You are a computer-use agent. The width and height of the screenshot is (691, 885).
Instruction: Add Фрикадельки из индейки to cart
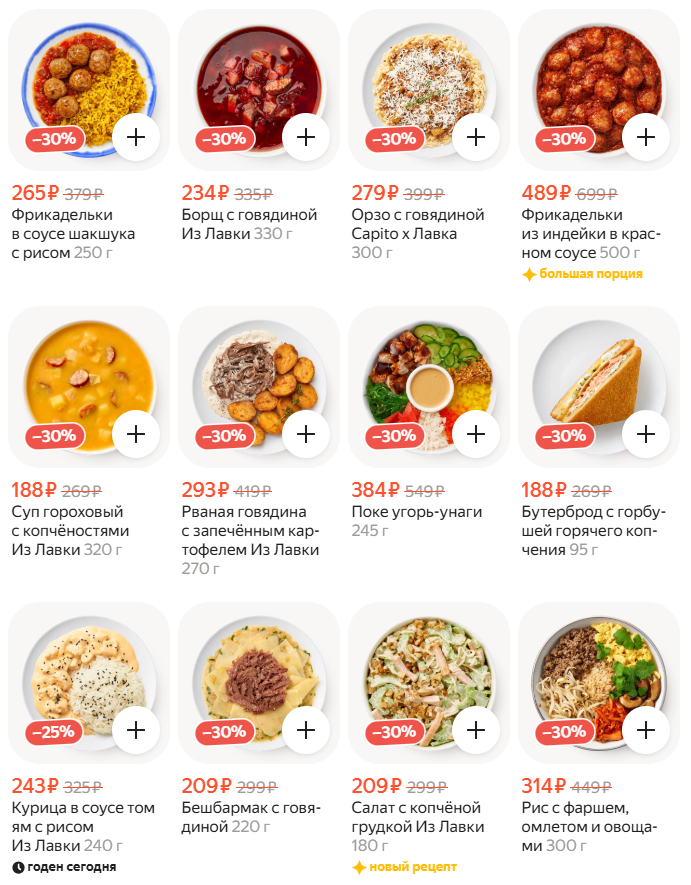(646, 137)
